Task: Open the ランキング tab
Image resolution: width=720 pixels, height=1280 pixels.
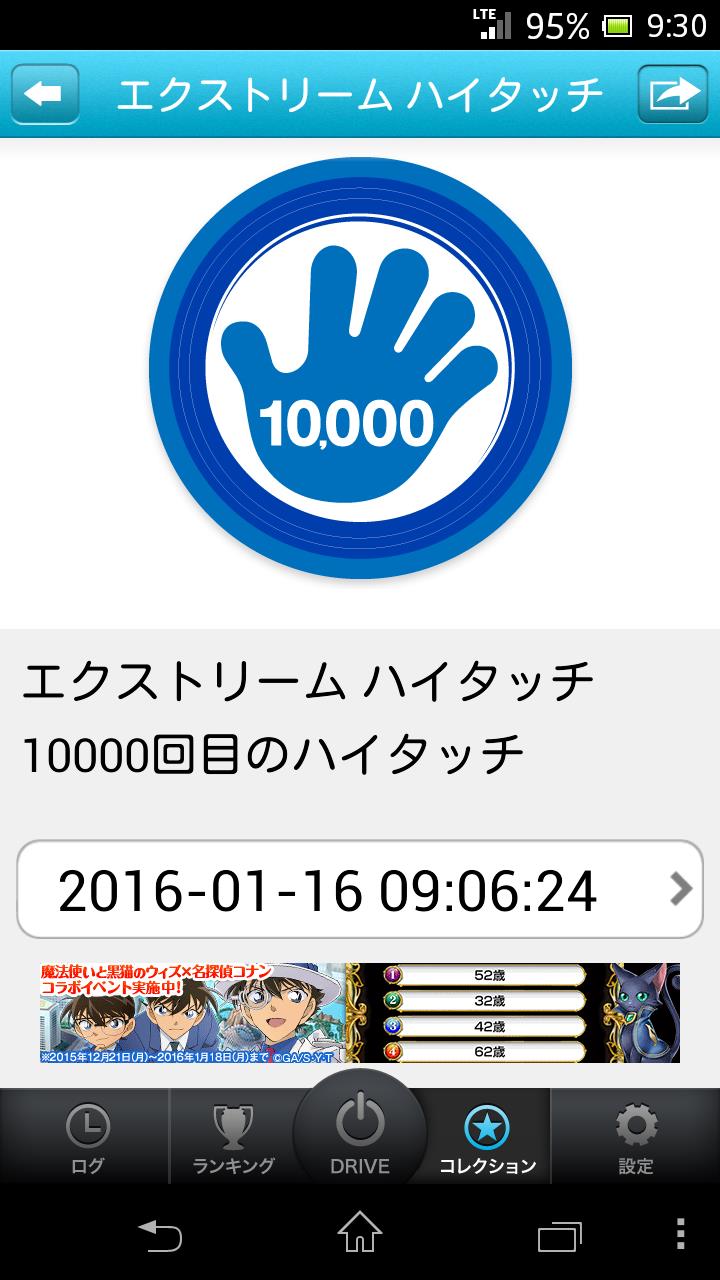Action: (233, 1138)
